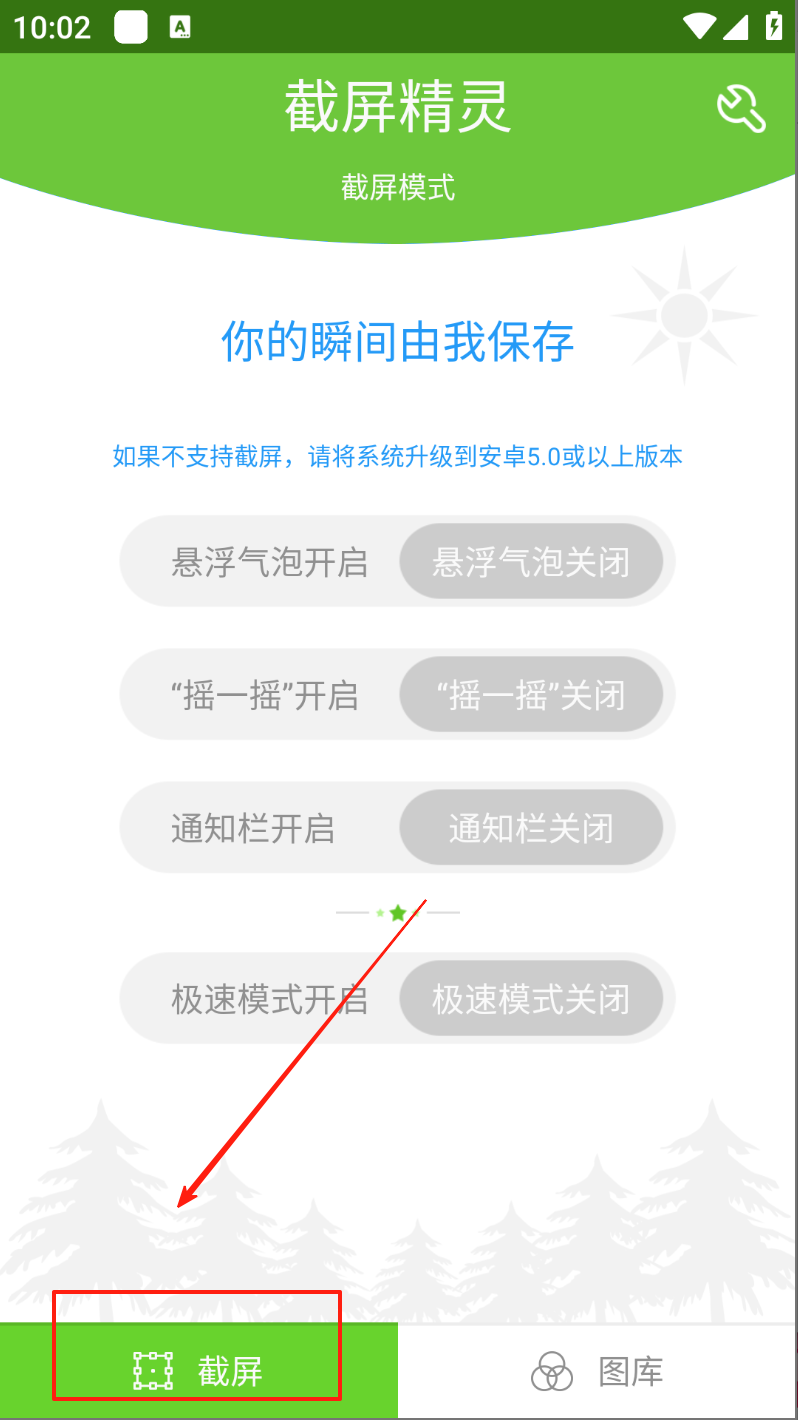Select 悬浮气泡关闭 option
This screenshot has height=1420, width=798.
(531, 562)
